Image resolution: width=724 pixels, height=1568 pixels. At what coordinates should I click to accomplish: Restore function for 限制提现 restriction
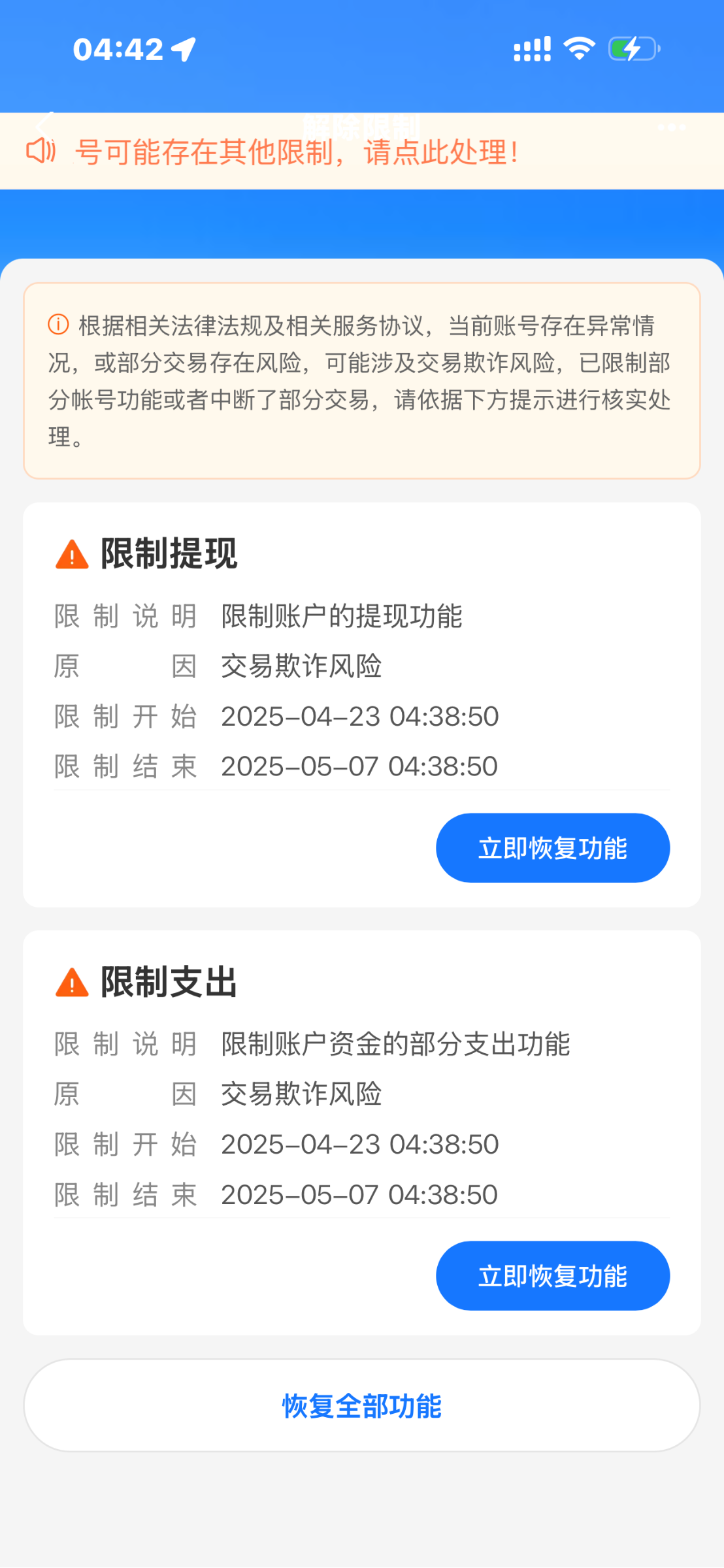click(553, 847)
